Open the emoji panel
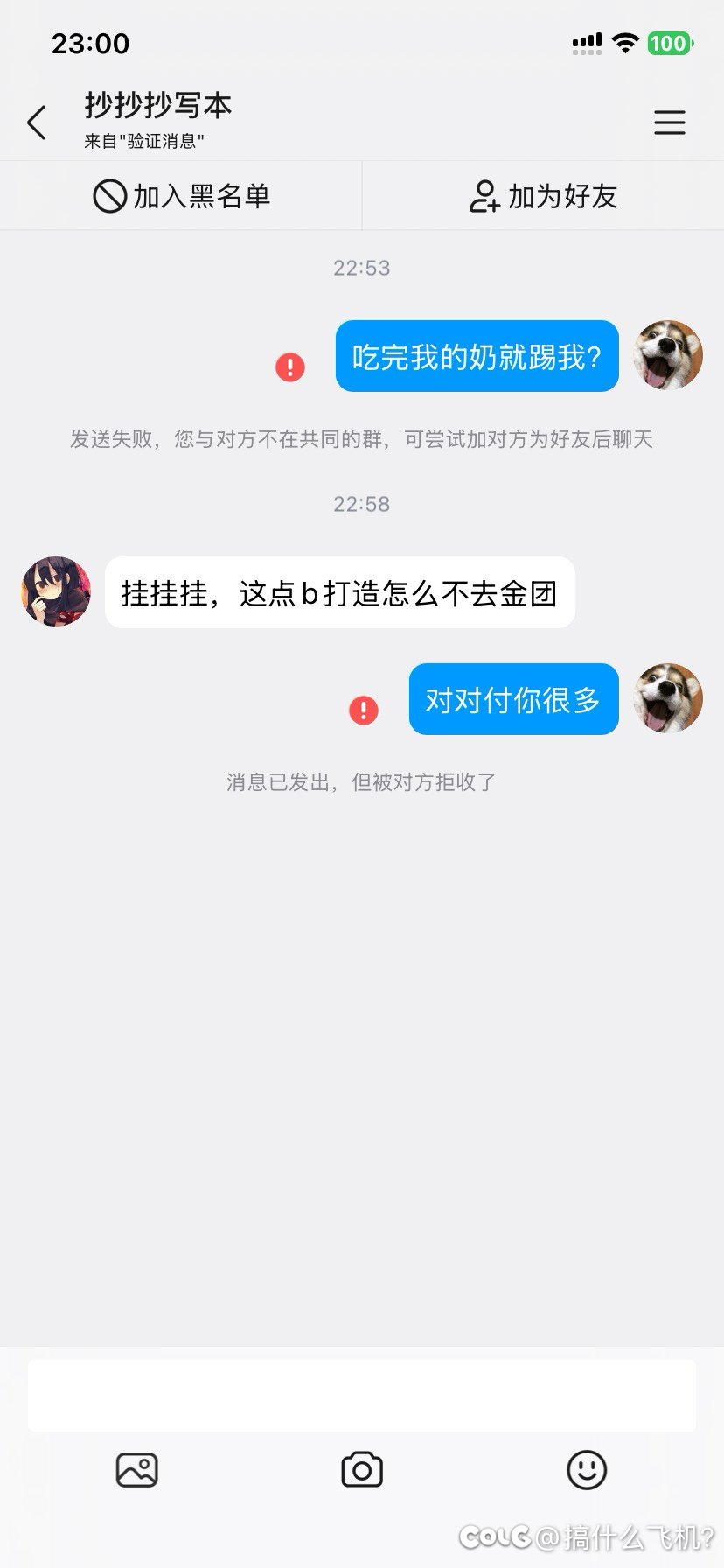724x1568 pixels. [x=588, y=1470]
